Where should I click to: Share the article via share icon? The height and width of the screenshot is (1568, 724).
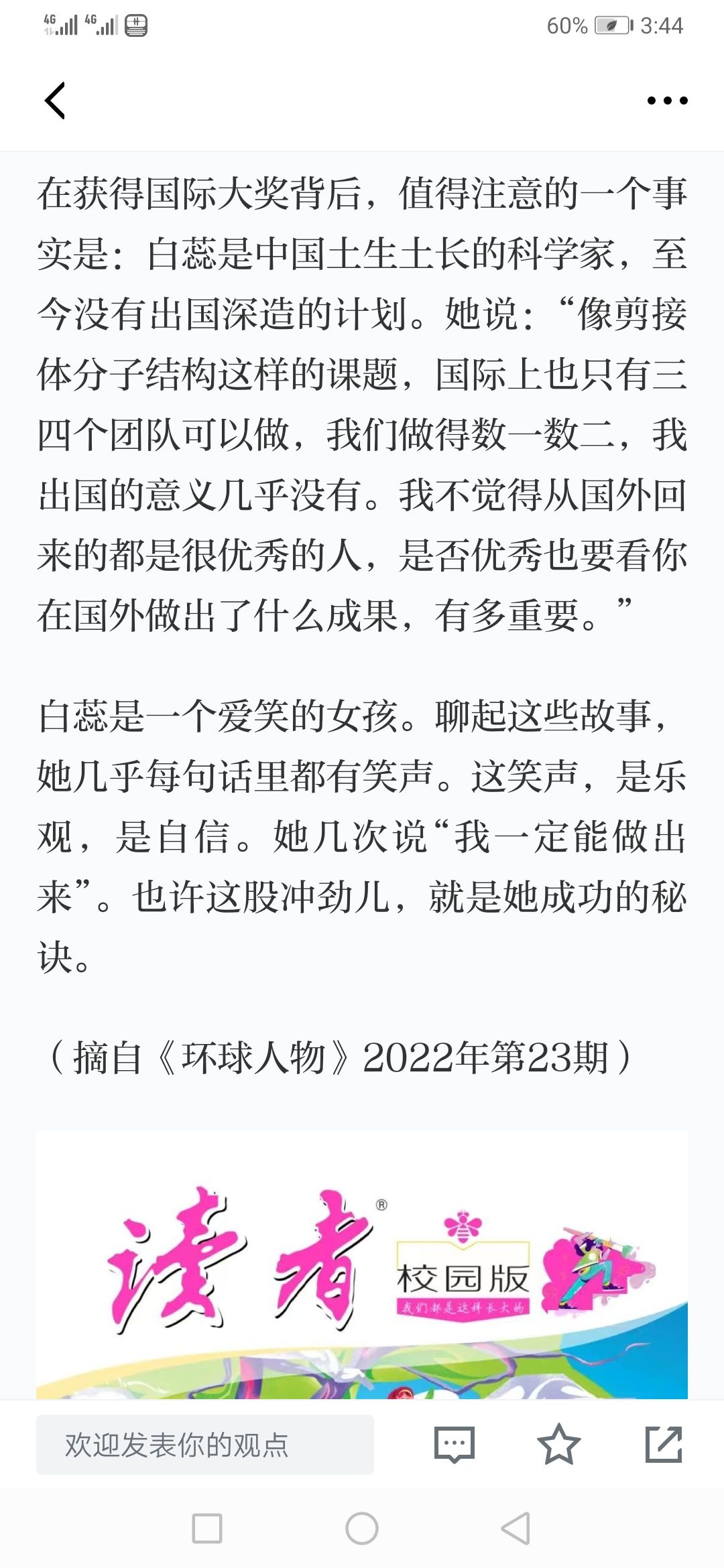tap(664, 1444)
